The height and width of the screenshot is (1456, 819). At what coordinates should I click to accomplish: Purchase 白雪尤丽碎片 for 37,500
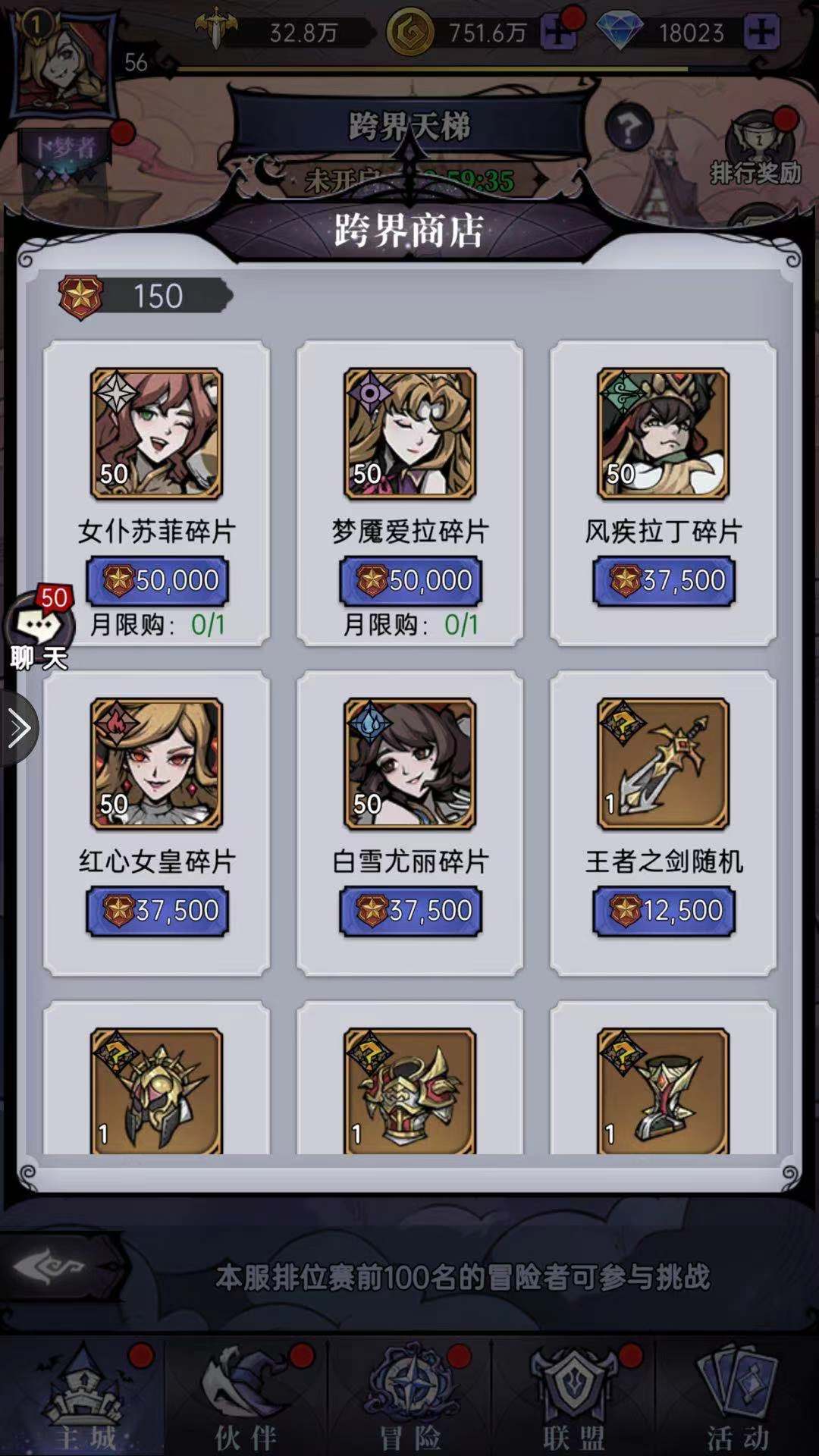click(x=410, y=911)
